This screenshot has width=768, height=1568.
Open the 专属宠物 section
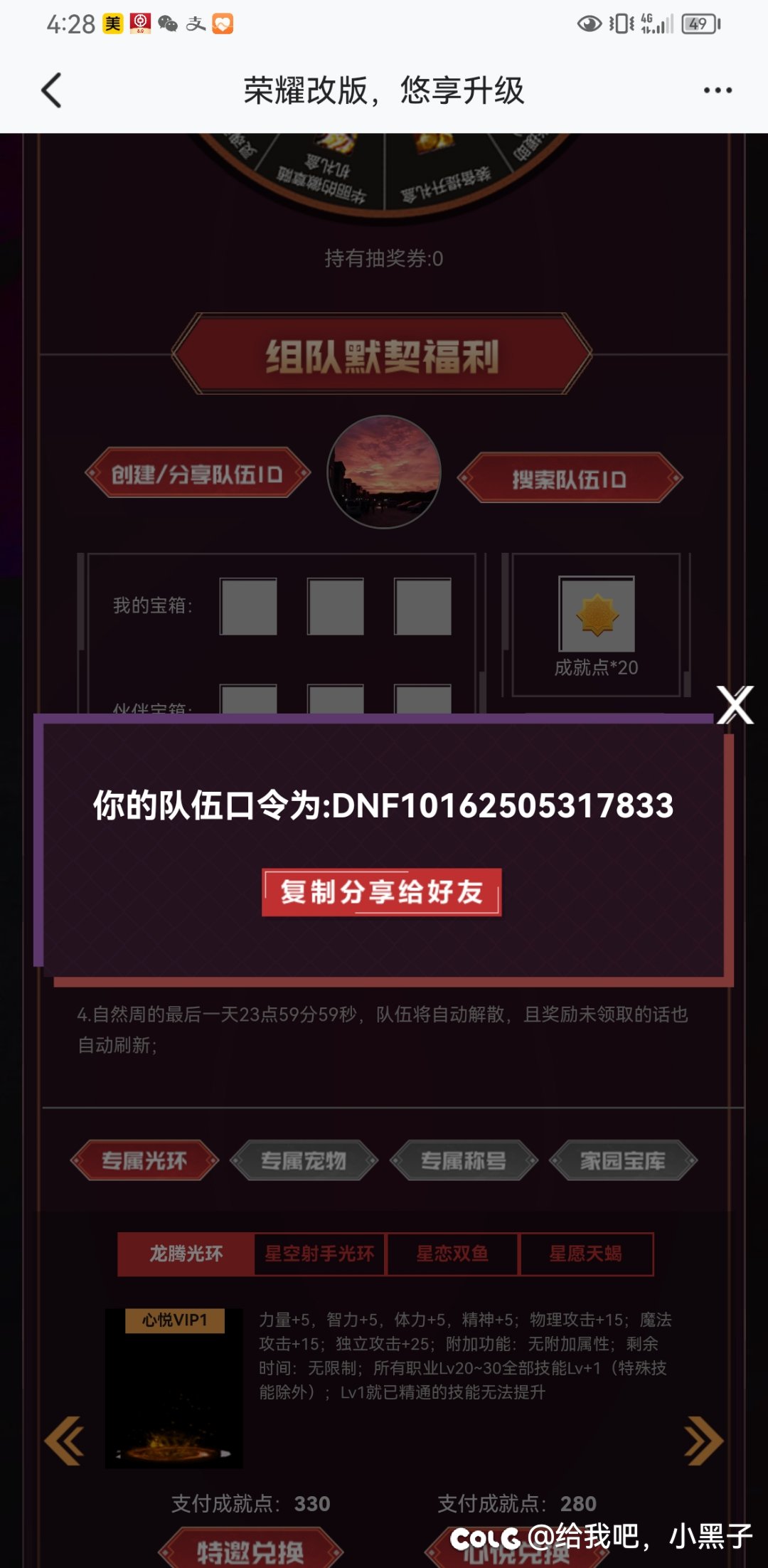(x=304, y=1160)
